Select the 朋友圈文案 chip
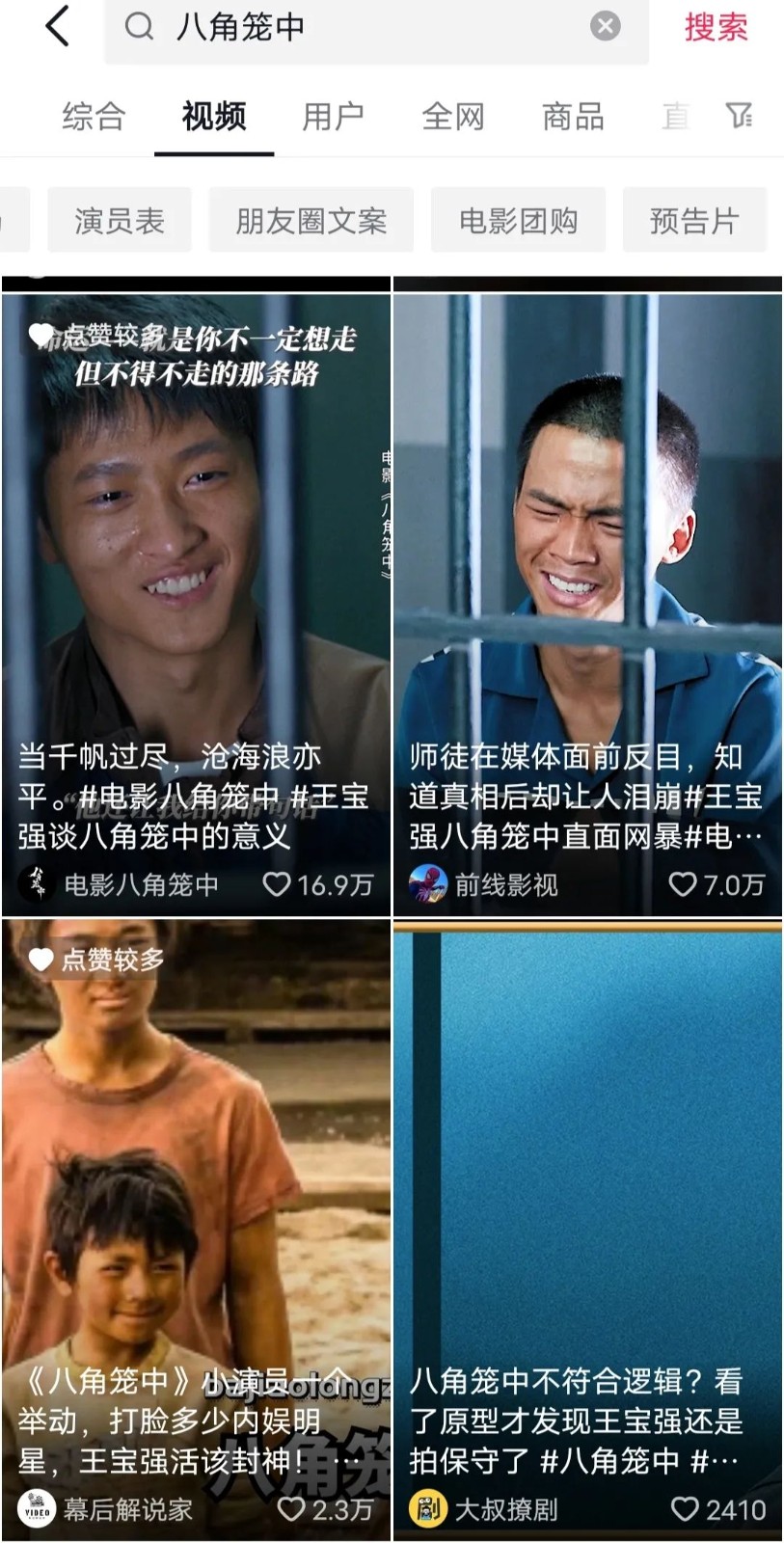The width and height of the screenshot is (784, 1543). click(x=311, y=221)
